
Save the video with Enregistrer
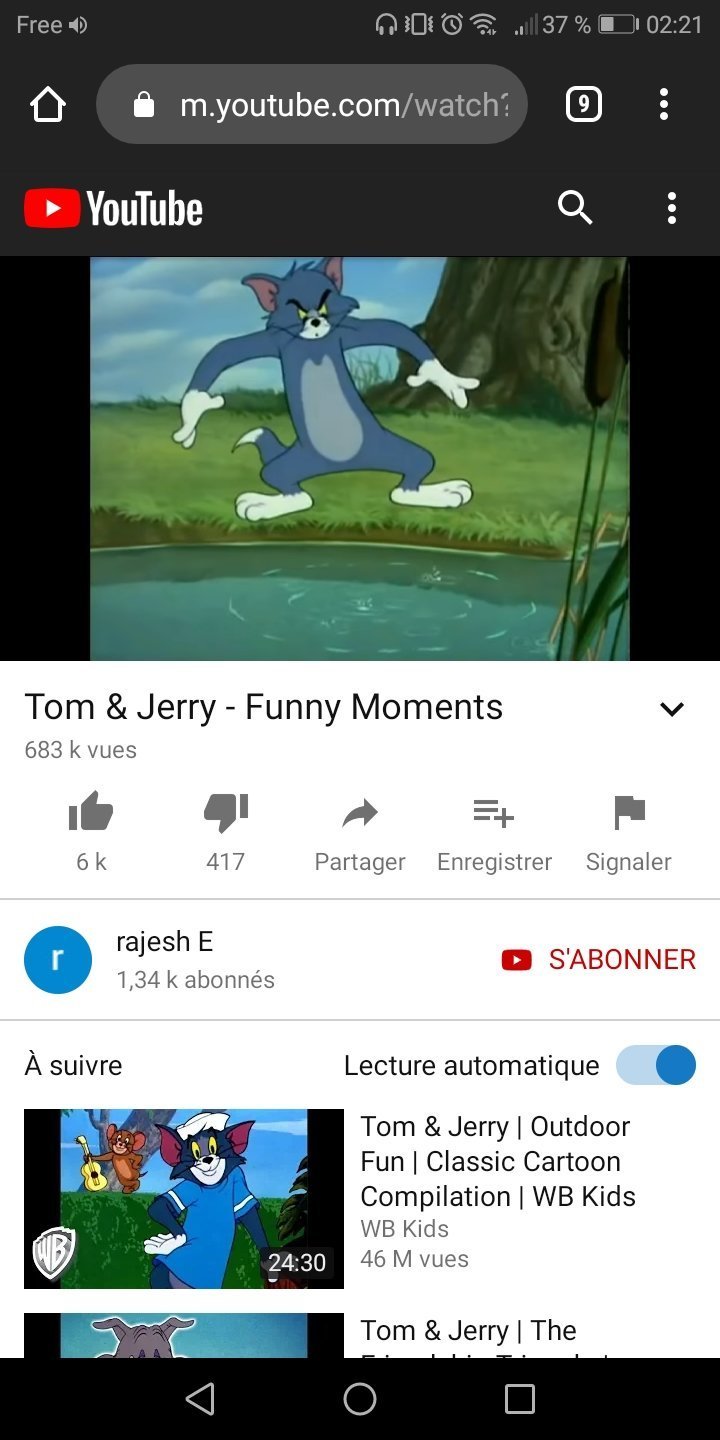494,830
